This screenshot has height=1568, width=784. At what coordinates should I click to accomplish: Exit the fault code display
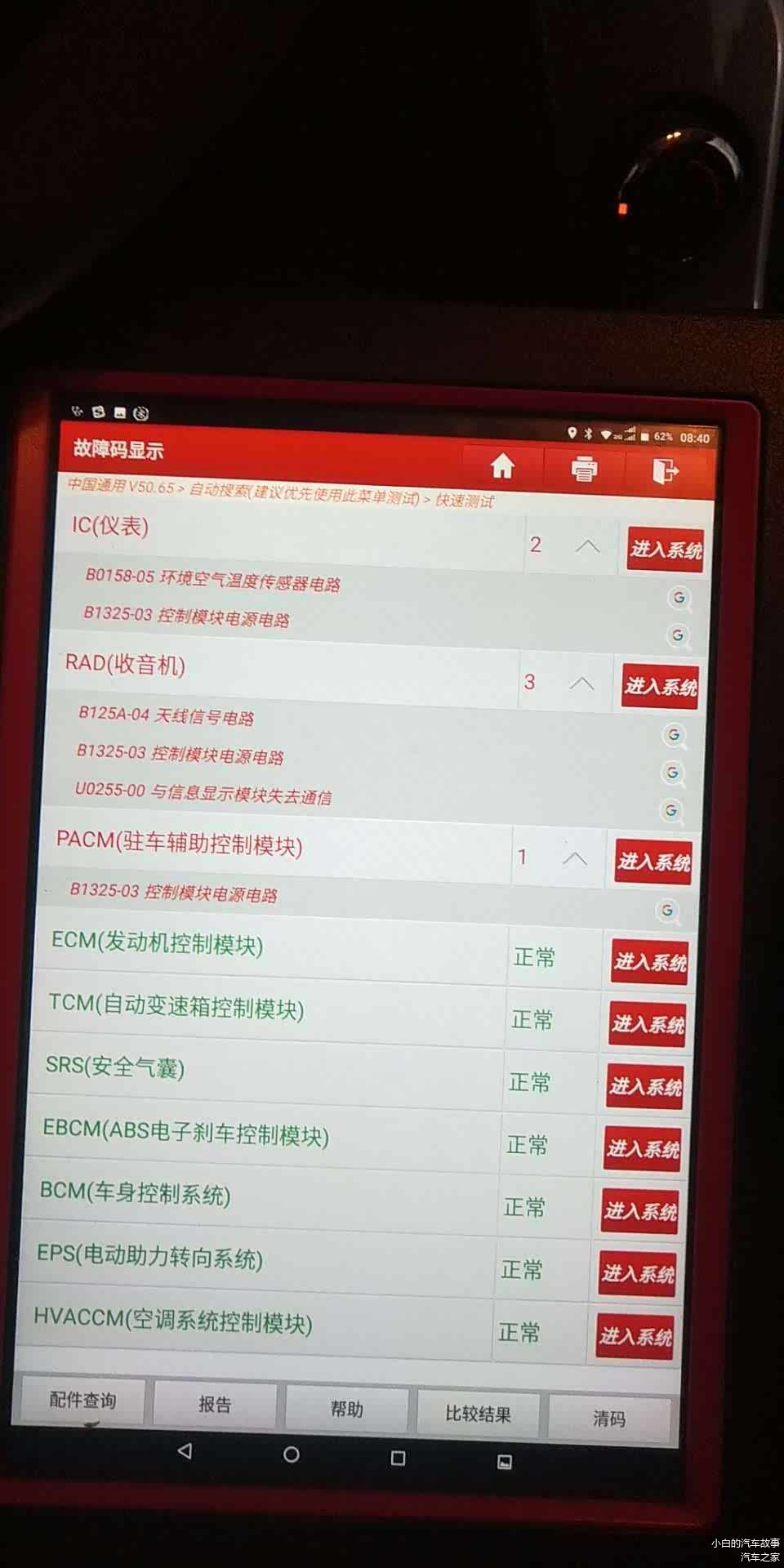(666, 471)
